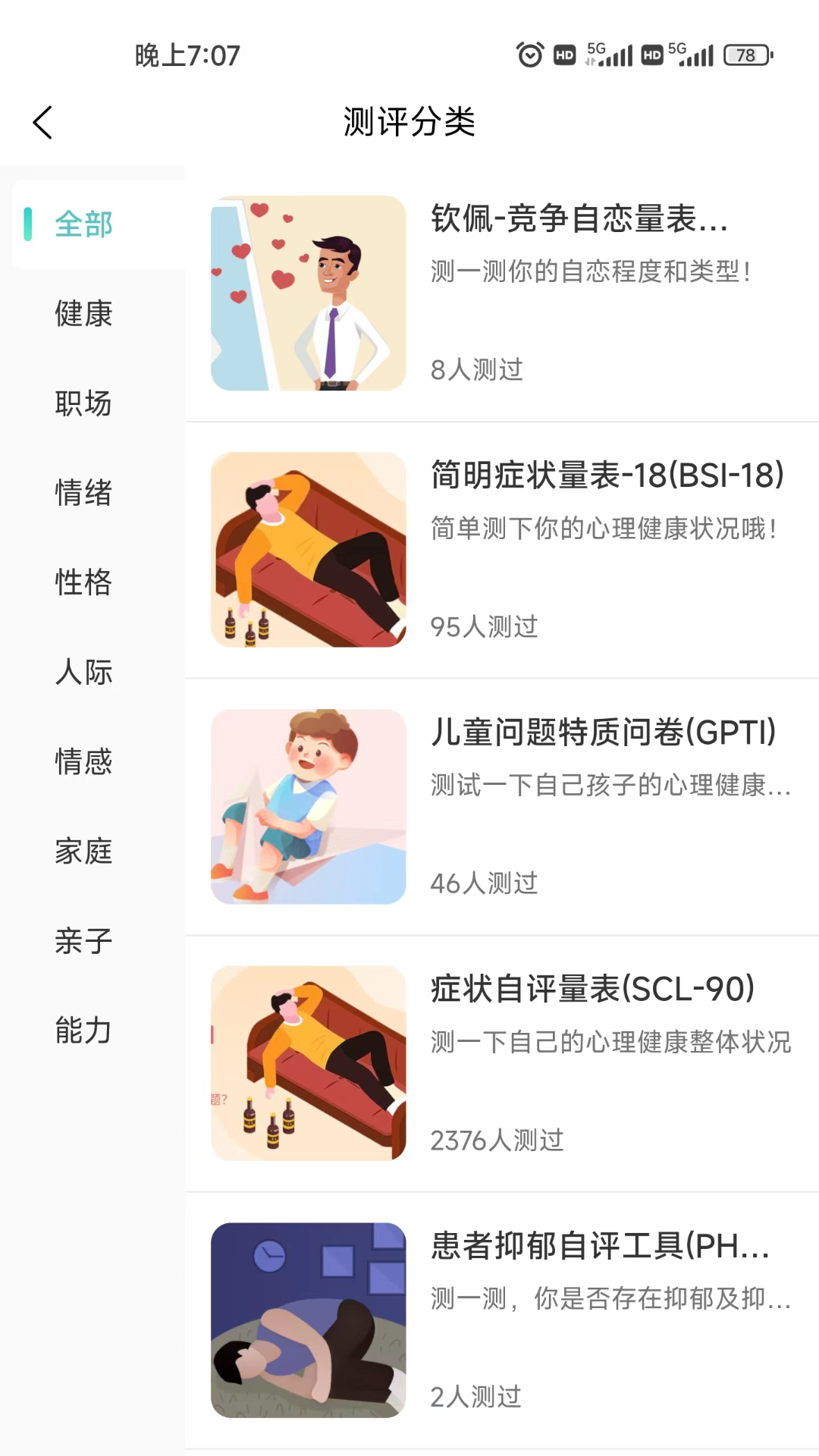Select the 职场 category

[x=83, y=404]
